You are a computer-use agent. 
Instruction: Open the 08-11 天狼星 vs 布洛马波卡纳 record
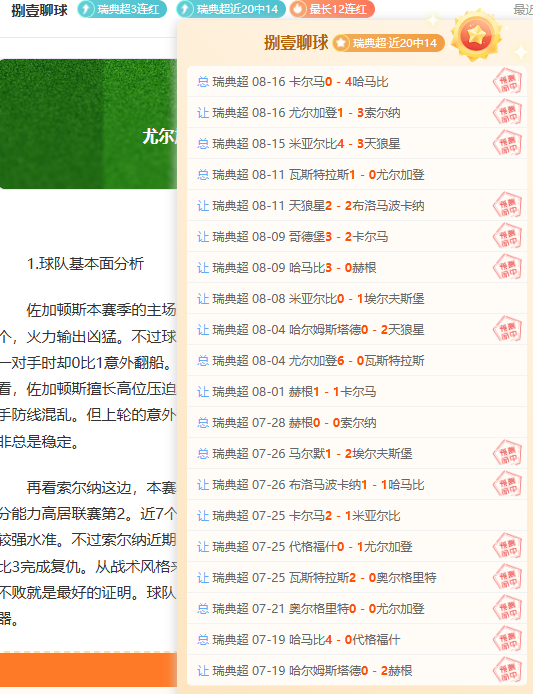(356, 205)
